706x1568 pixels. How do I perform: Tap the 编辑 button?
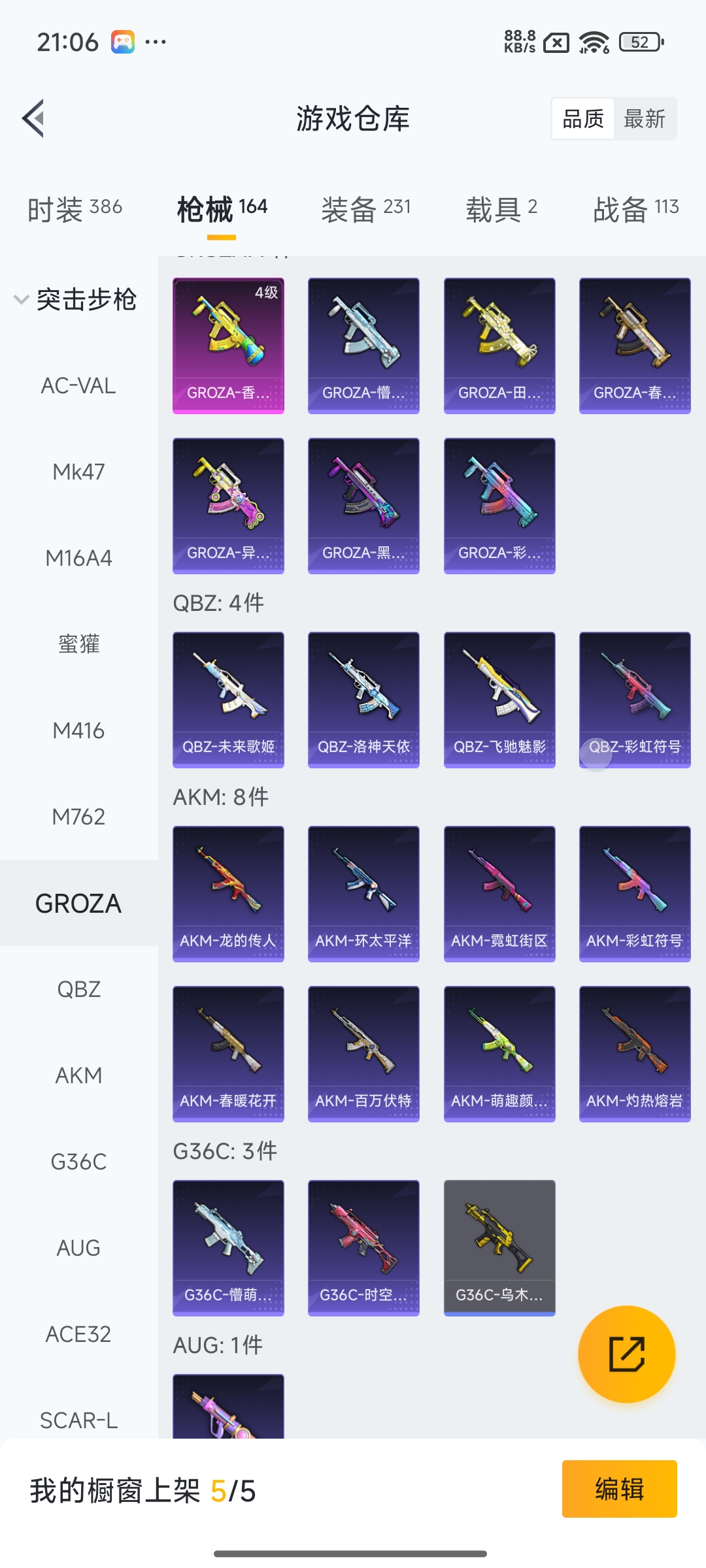(x=619, y=1489)
